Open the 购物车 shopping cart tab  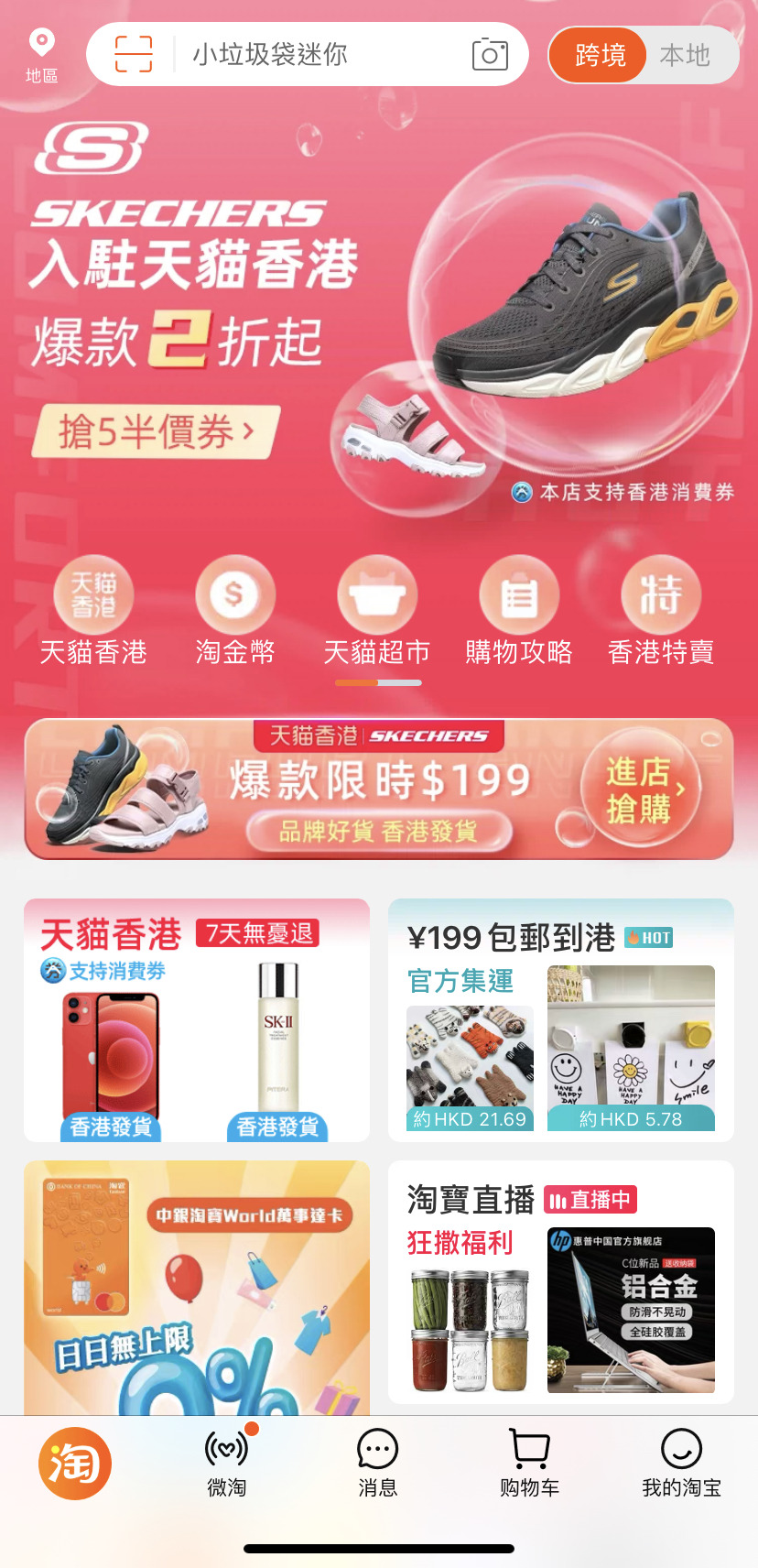coord(529,1463)
